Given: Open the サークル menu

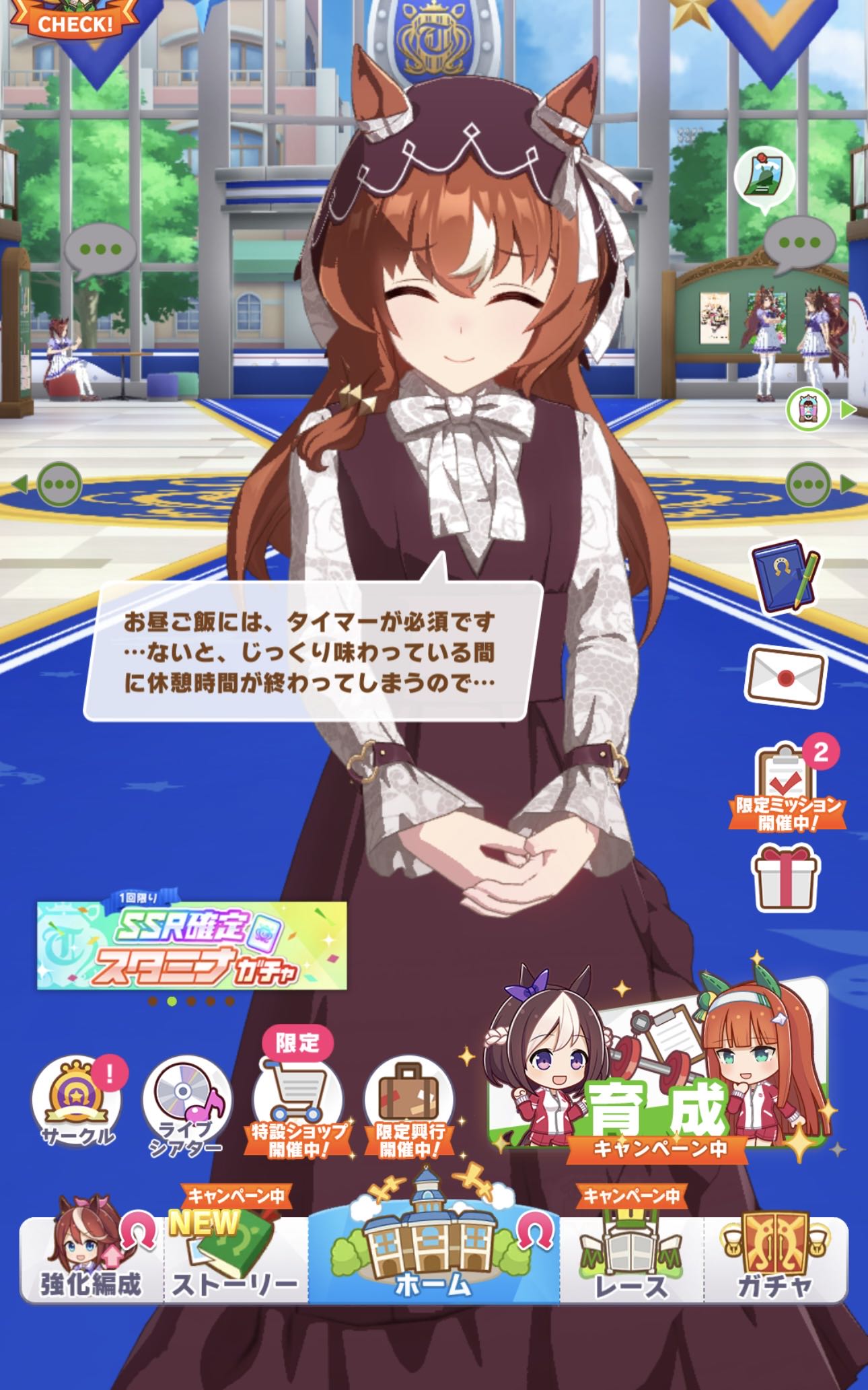Looking at the screenshot, I should (x=77, y=1103).
